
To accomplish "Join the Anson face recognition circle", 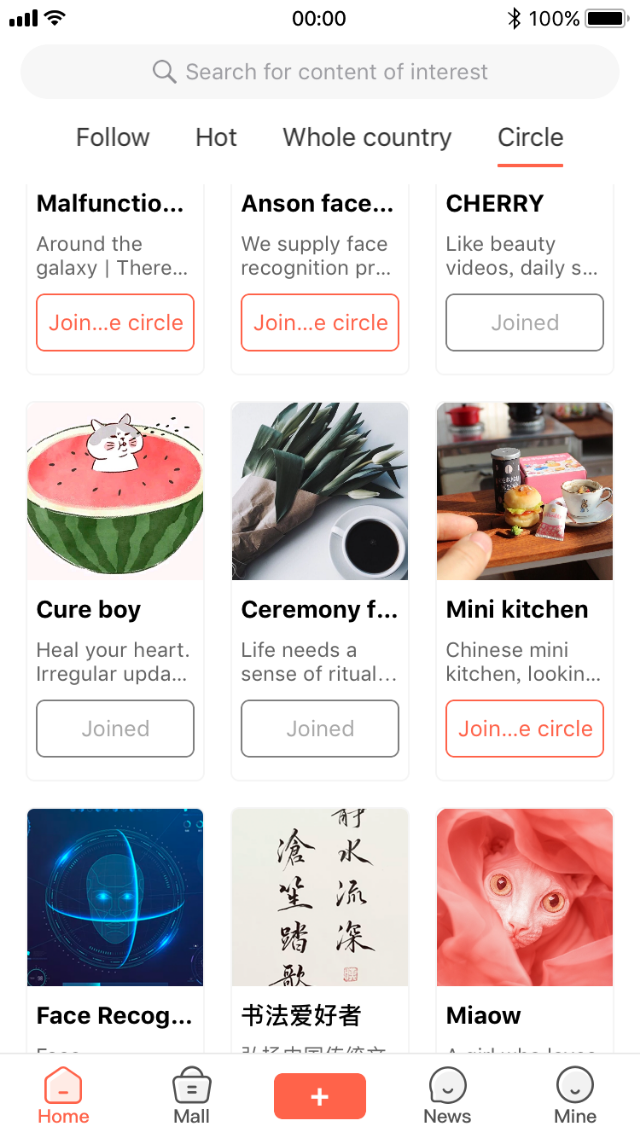I will (320, 323).
